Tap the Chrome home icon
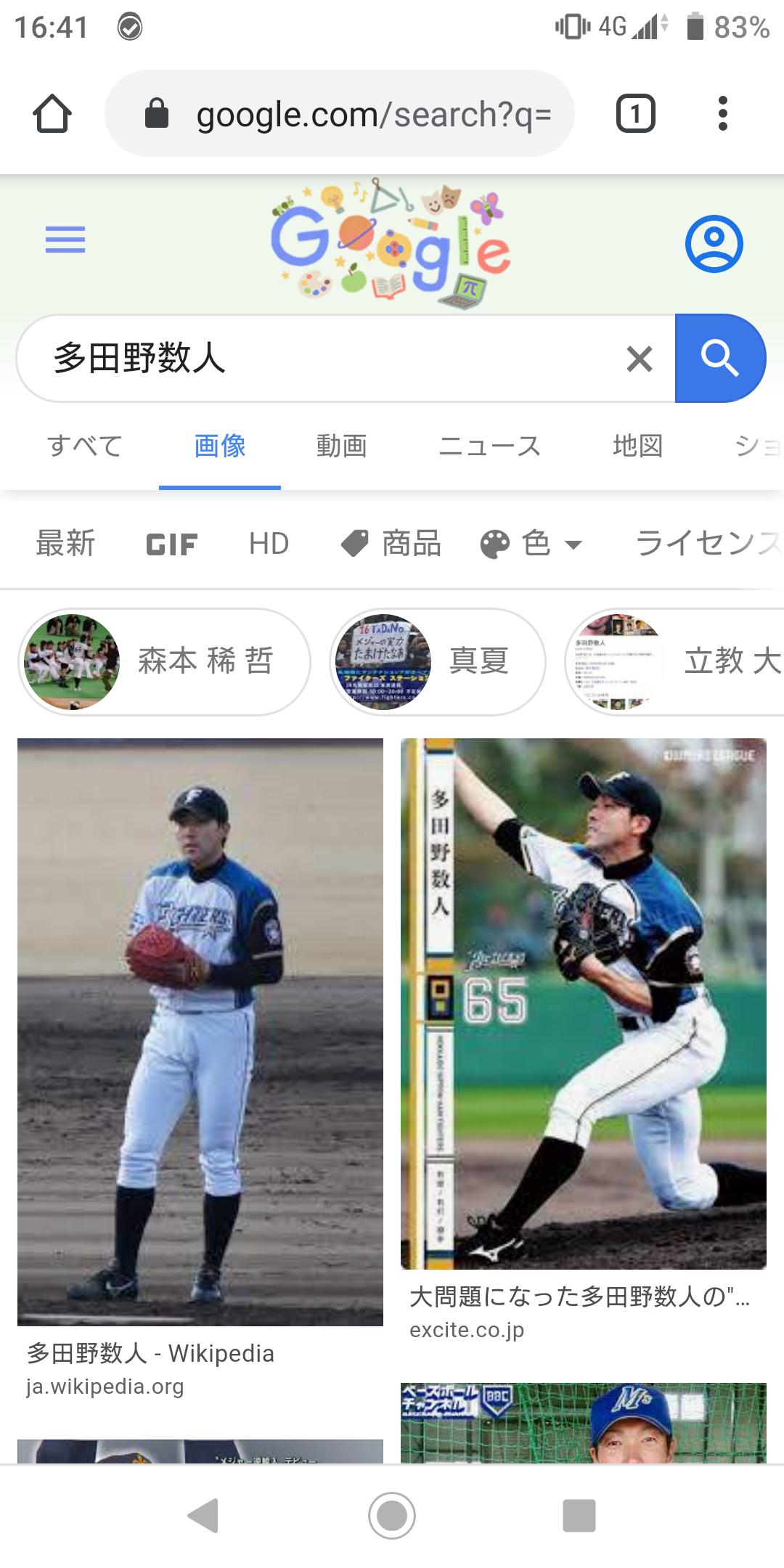This screenshot has height=1568, width=784. click(x=52, y=114)
